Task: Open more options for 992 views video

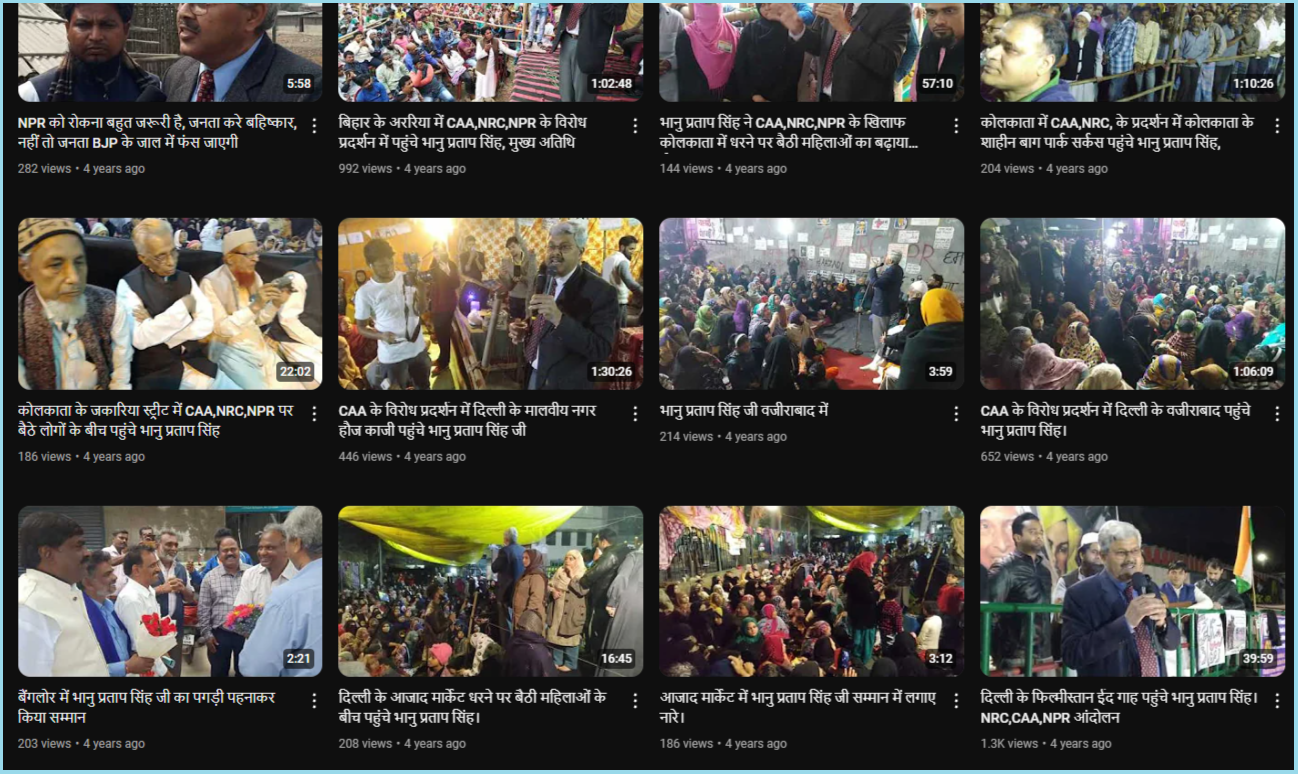Action: tap(635, 126)
